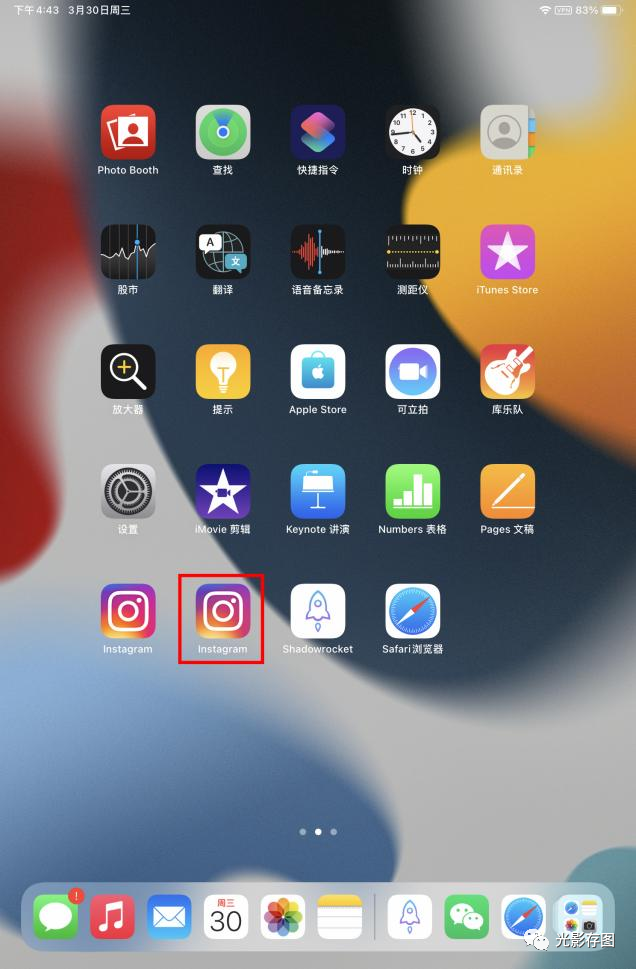The width and height of the screenshot is (636, 969).
Task: Open the Photos app in the dock
Action: click(x=283, y=916)
